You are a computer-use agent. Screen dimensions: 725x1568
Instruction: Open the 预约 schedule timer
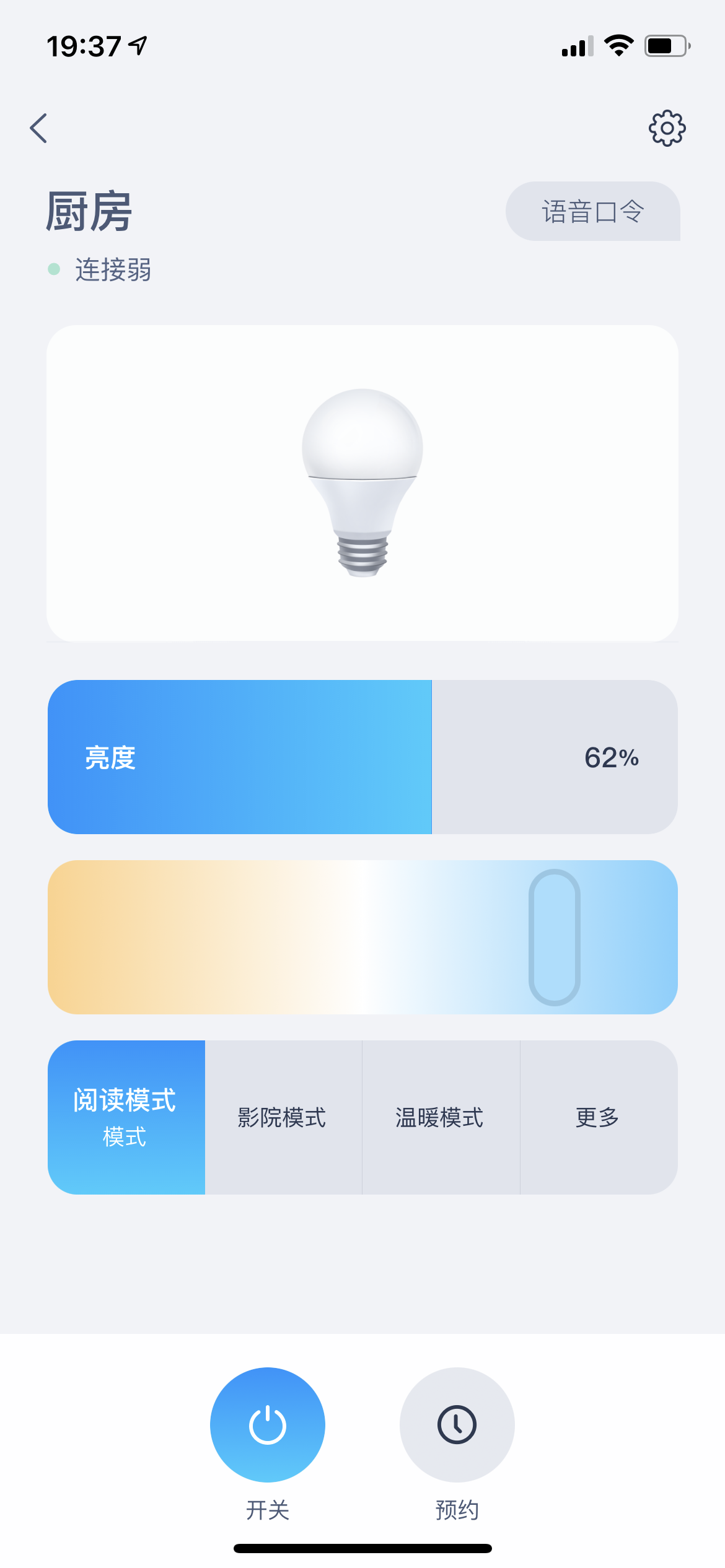click(457, 1424)
